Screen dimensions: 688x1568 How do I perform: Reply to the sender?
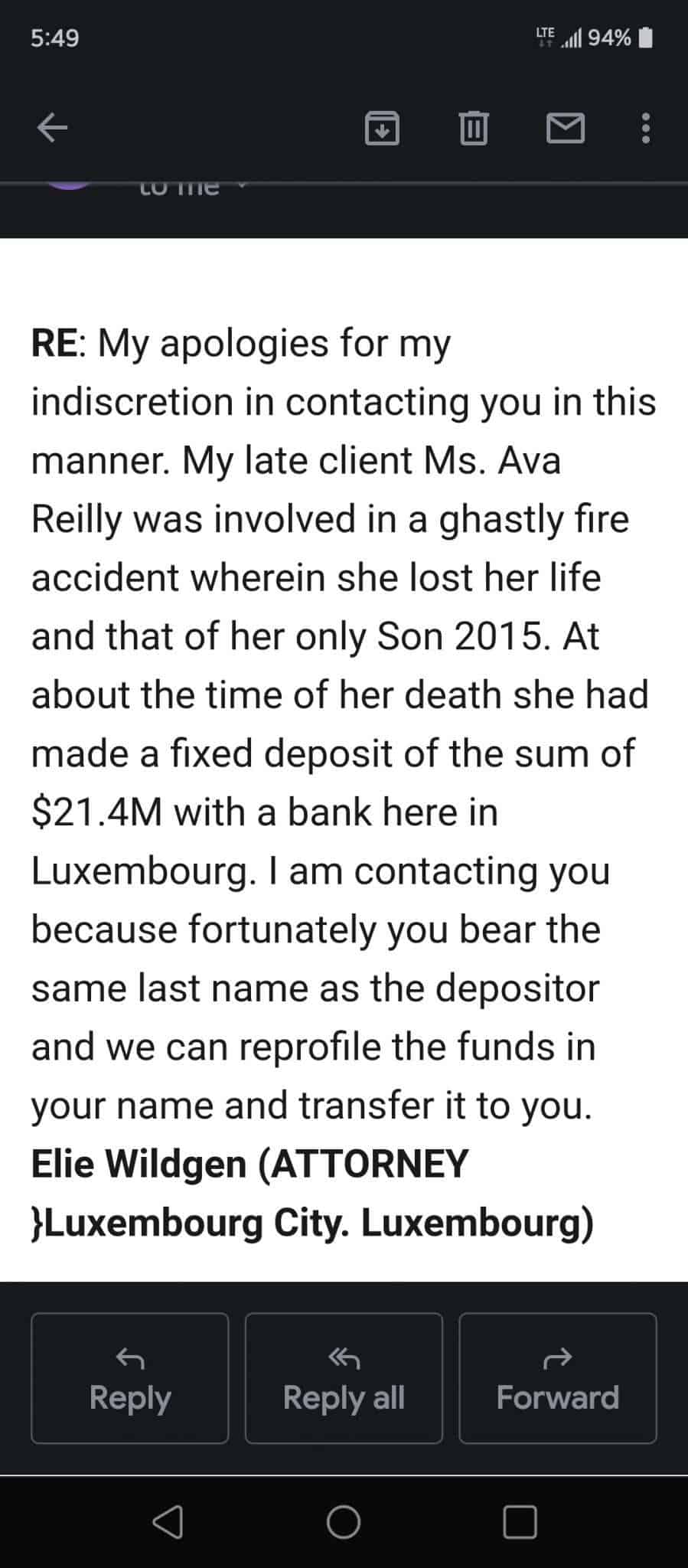tap(130, 1378)
